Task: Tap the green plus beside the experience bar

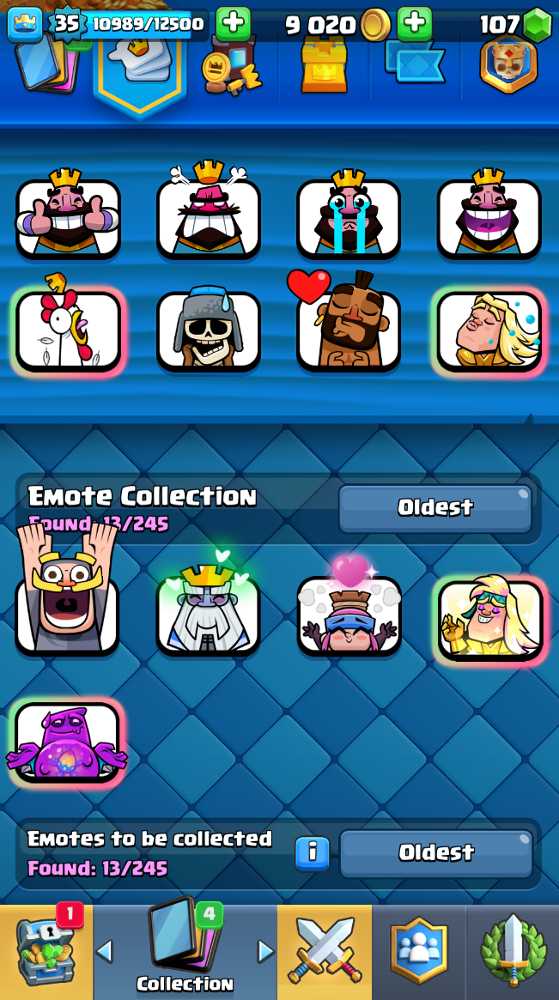Action: [233, 24]
